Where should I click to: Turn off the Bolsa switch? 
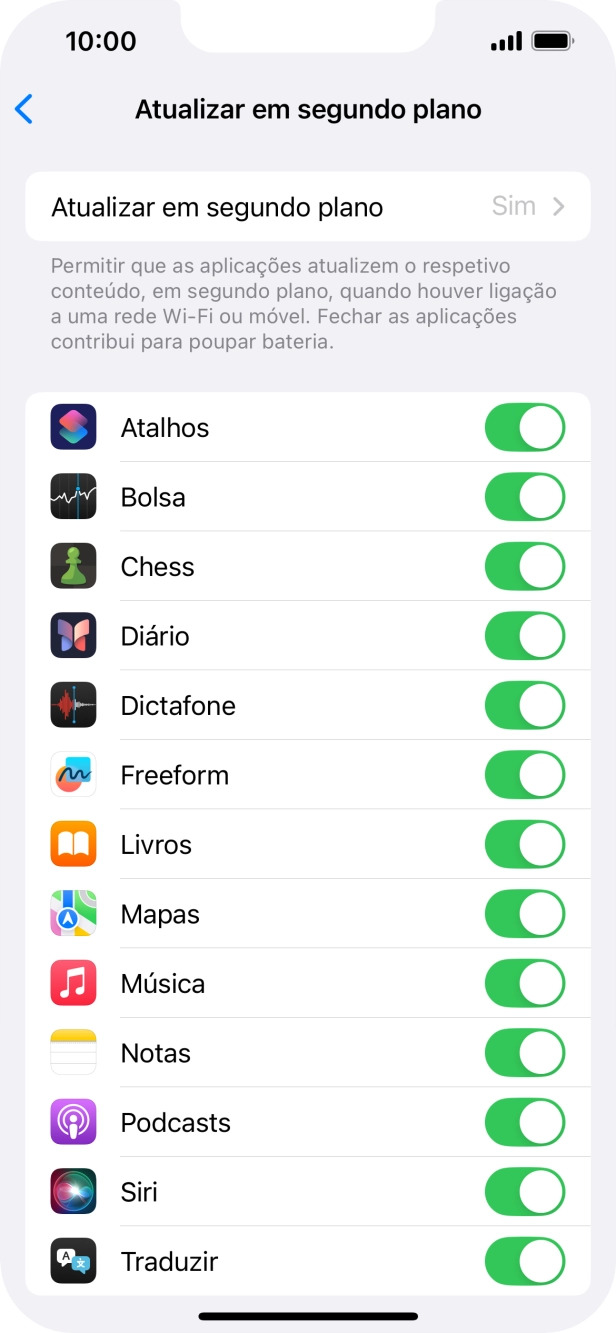(525, 497)
